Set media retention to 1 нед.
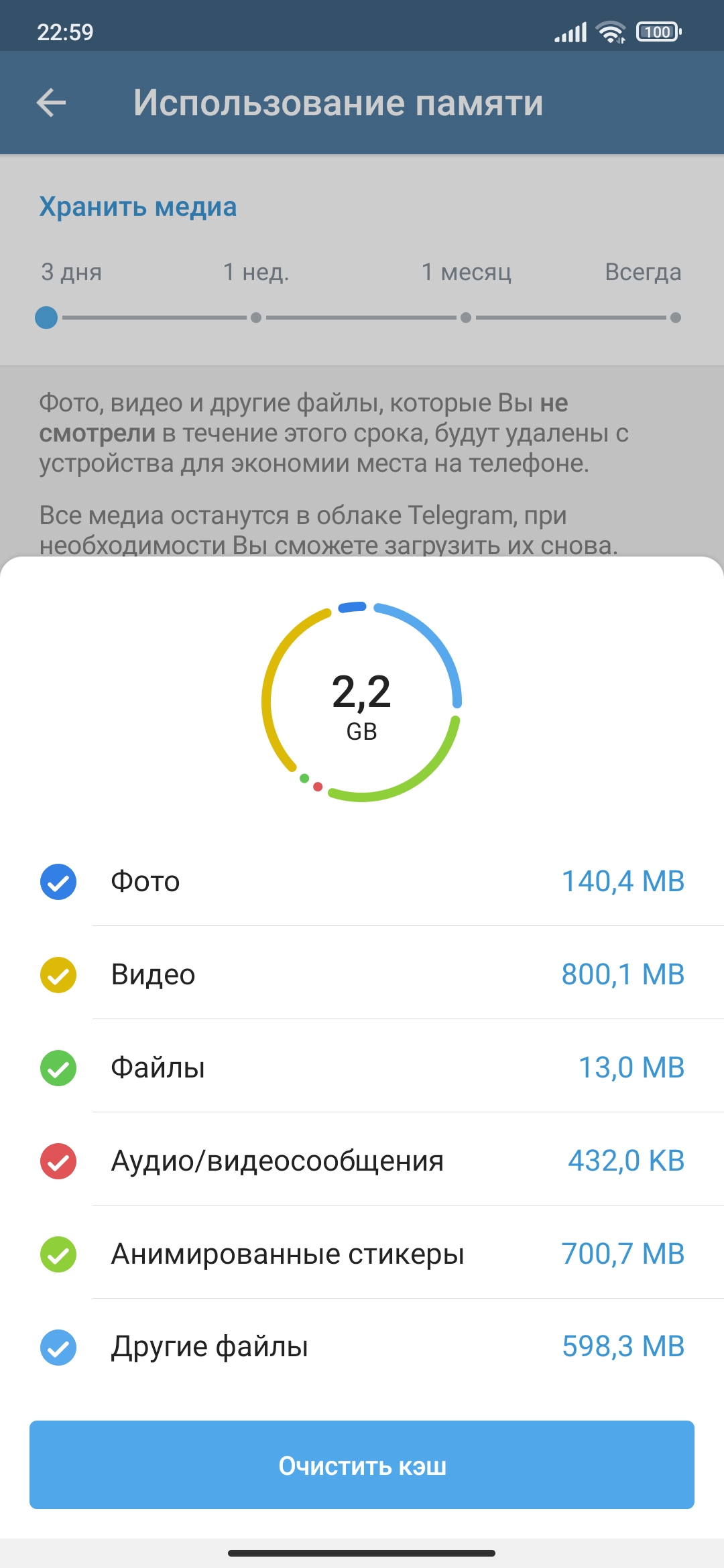The height and width of the screenshot is (1568, 724). (x=256, y=318)
